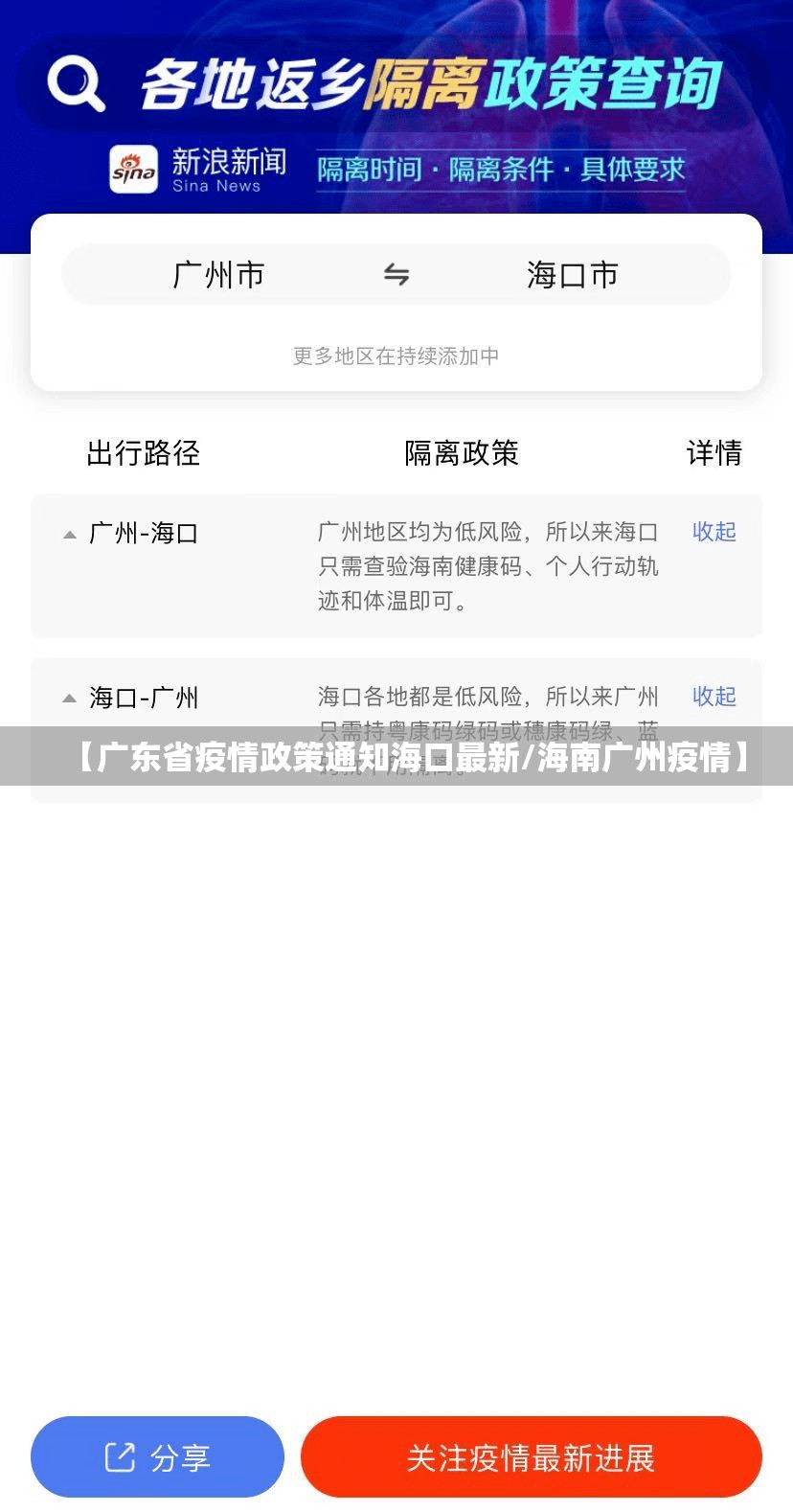Select the departure city 广州市
Image resolution: width=793 pixels, height=1512 pixels.
[x=218, y=275]
